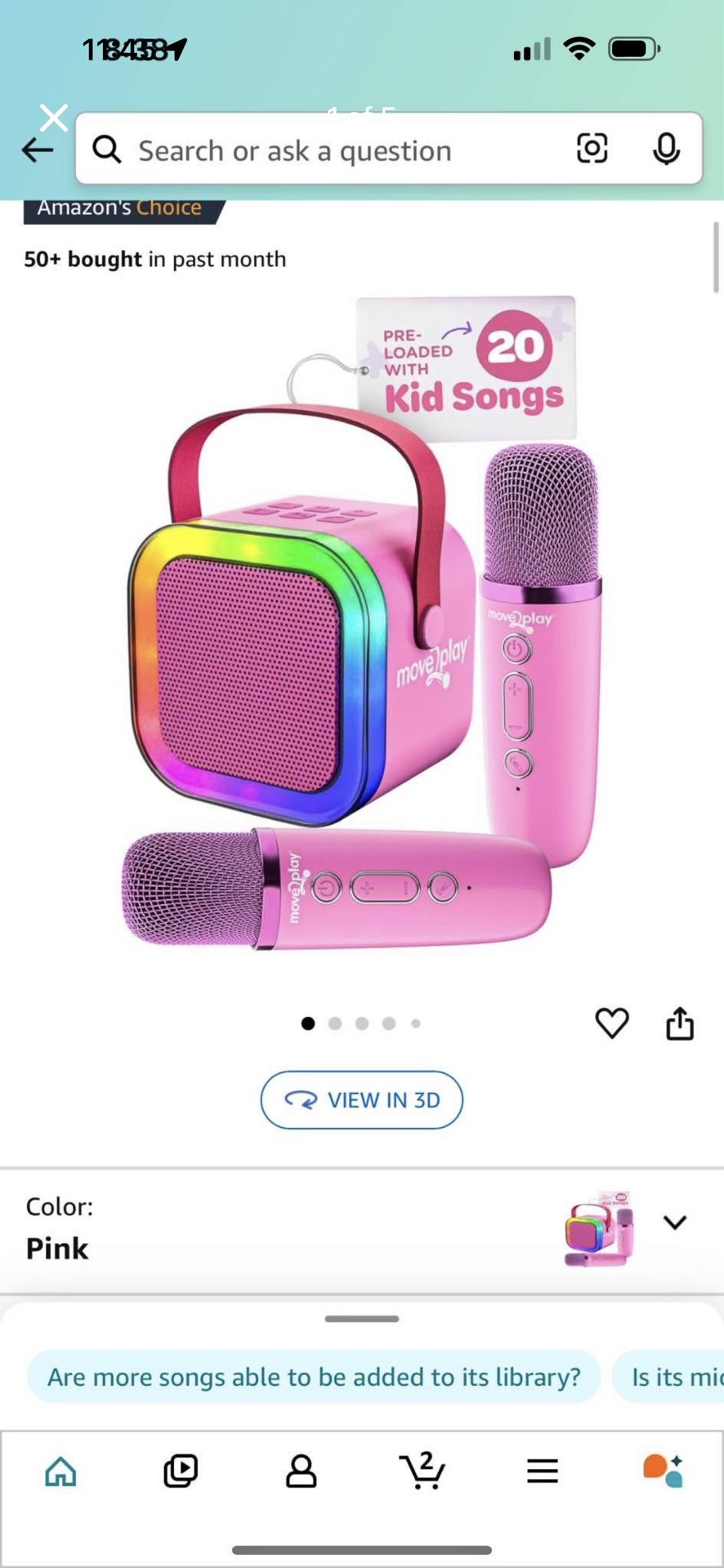The width and height of the screenshot is (724, 1568).
Task: Open the hamburger menu tab
Action: (542, 1472)
